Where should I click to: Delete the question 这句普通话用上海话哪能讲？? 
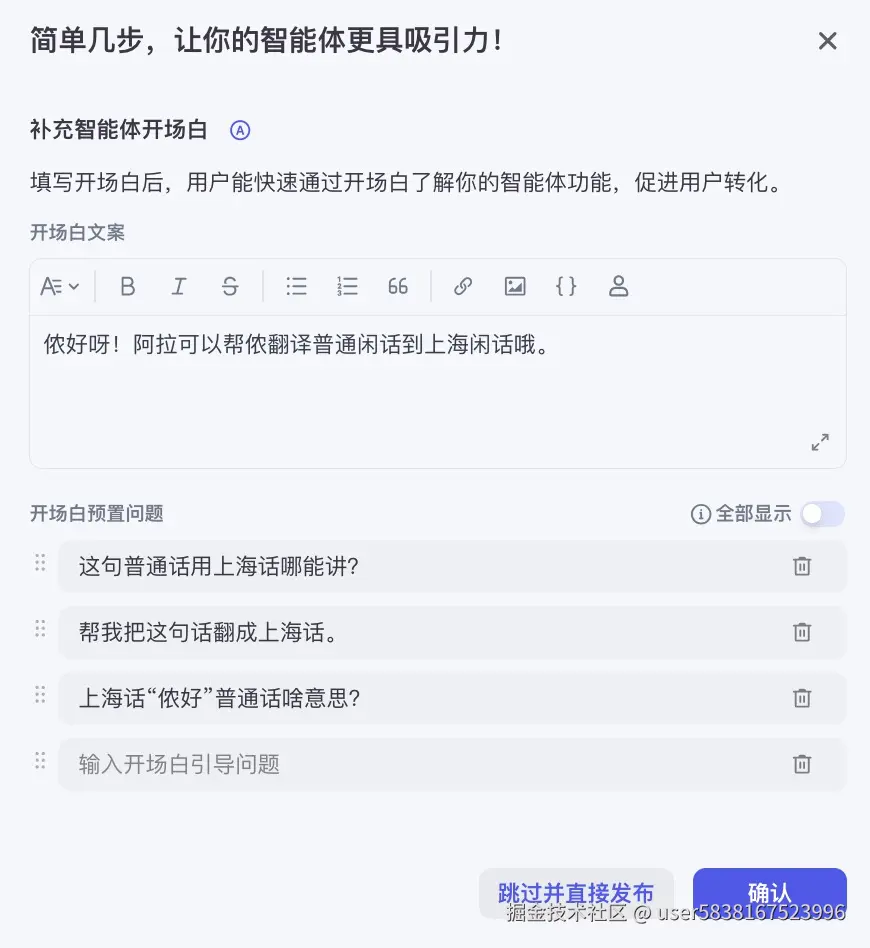coord(801,566)
